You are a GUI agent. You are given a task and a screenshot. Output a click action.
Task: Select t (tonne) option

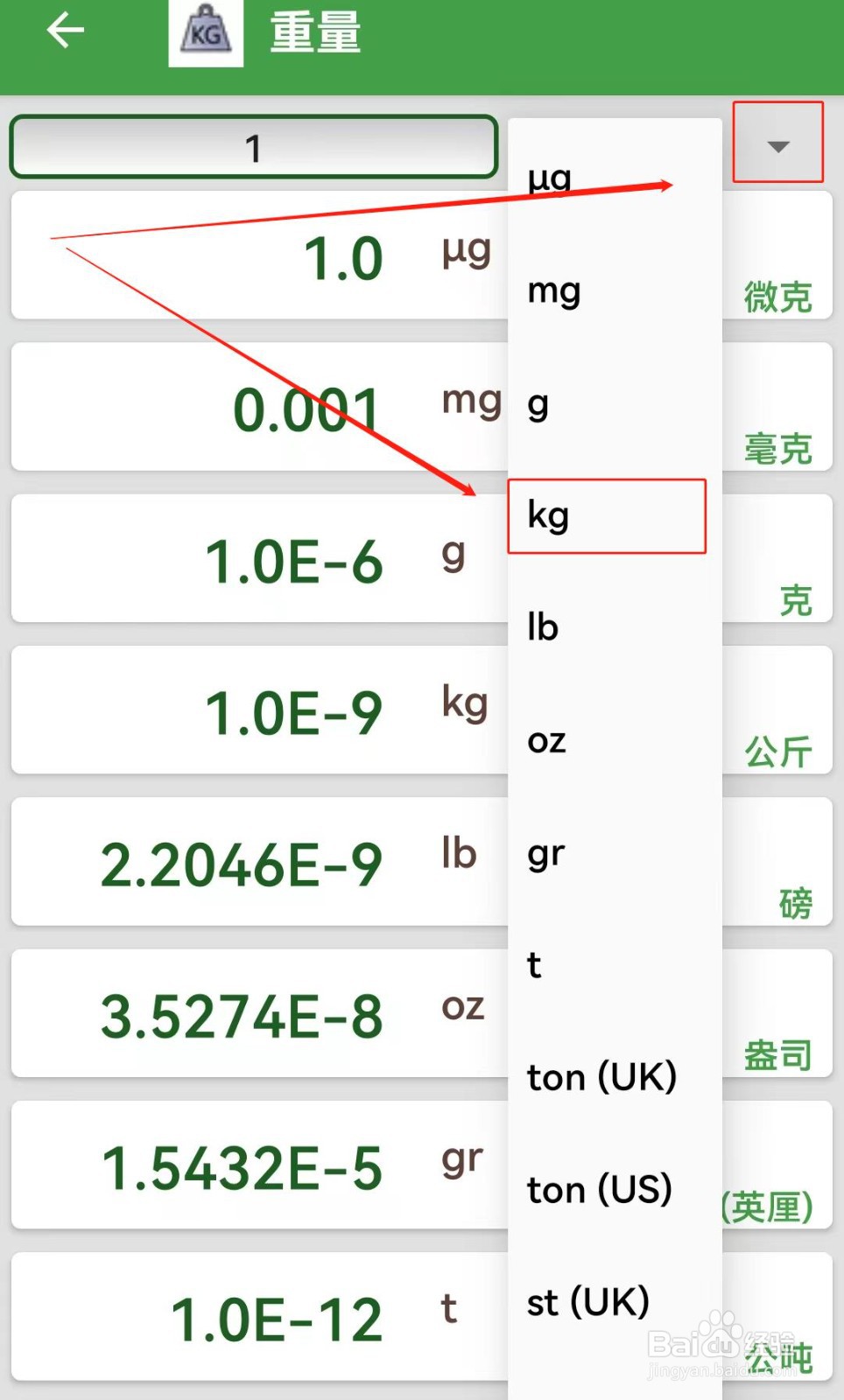[x=615, y=965]
